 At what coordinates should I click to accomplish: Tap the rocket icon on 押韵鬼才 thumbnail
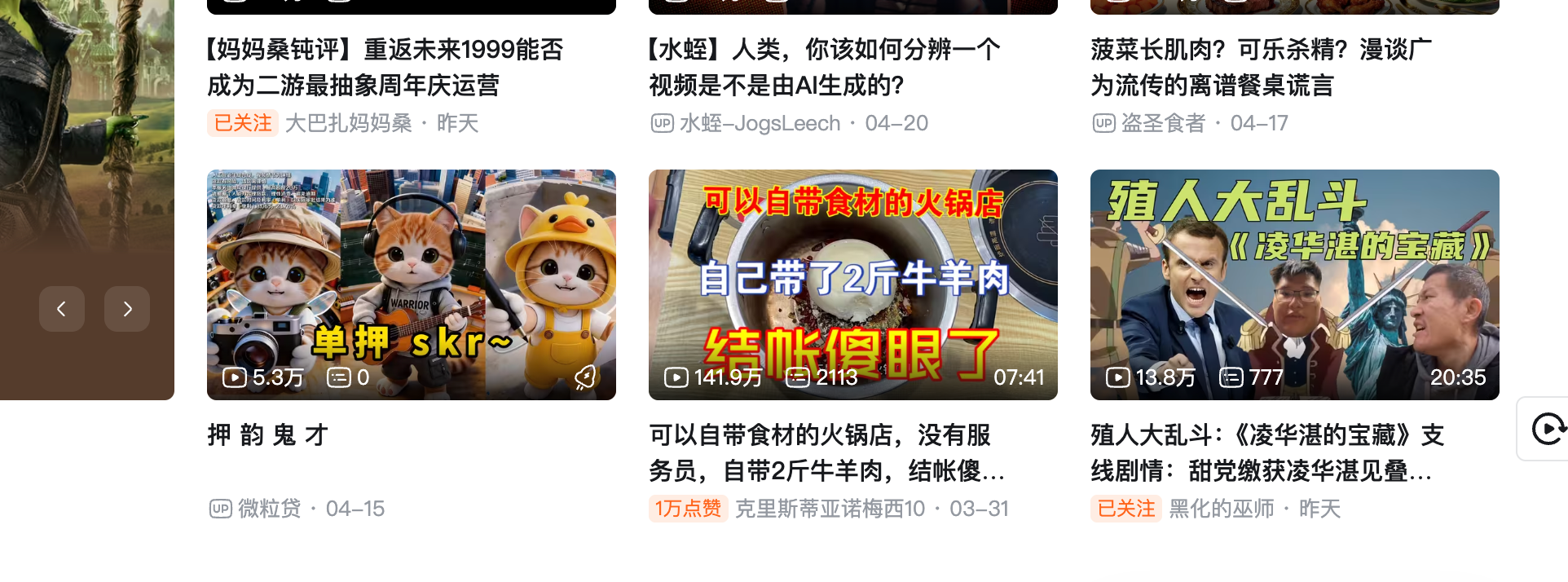(x=585, y=377)
